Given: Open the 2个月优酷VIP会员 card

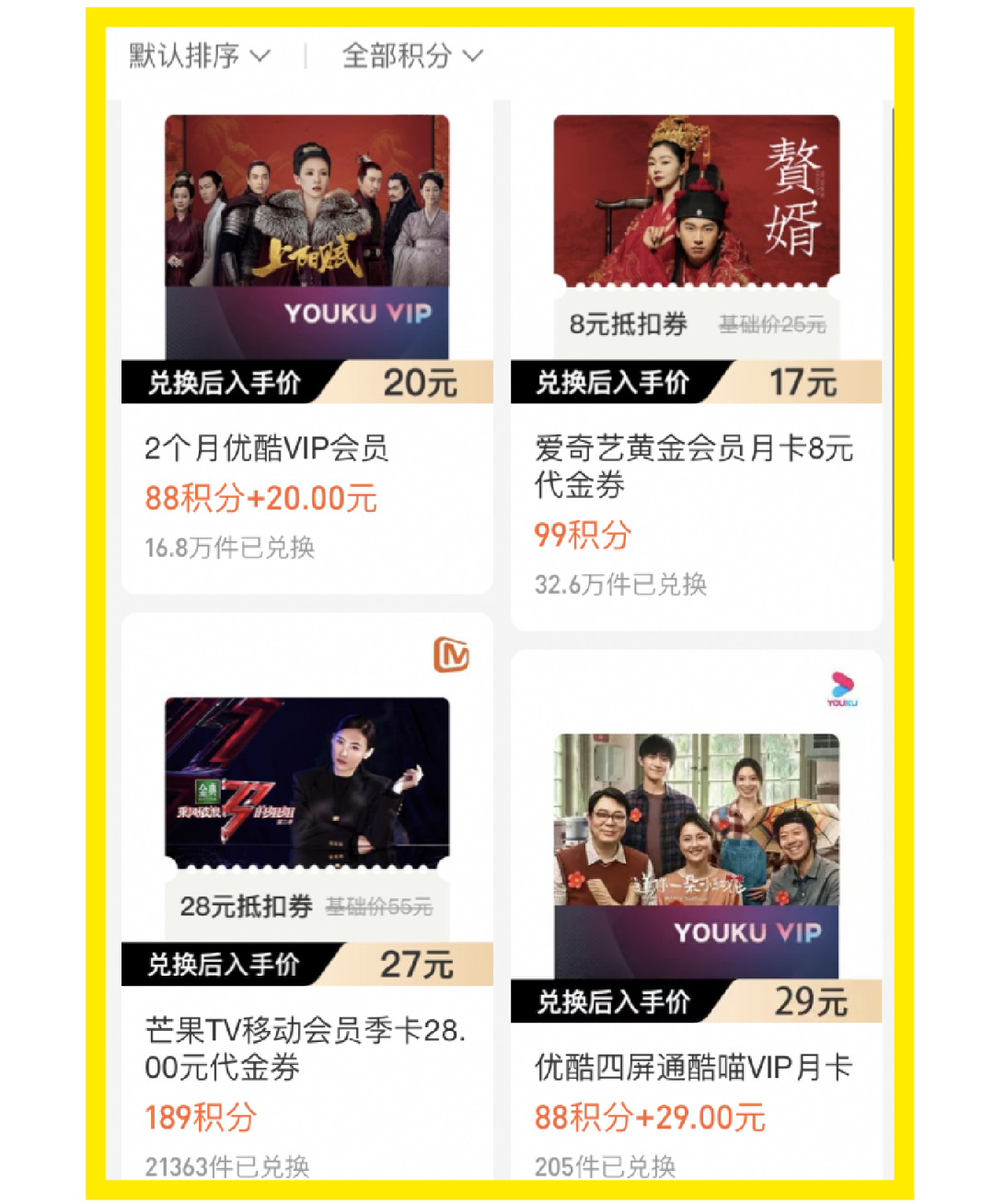Looking at the screenshot, I should [x=306, y=350].
